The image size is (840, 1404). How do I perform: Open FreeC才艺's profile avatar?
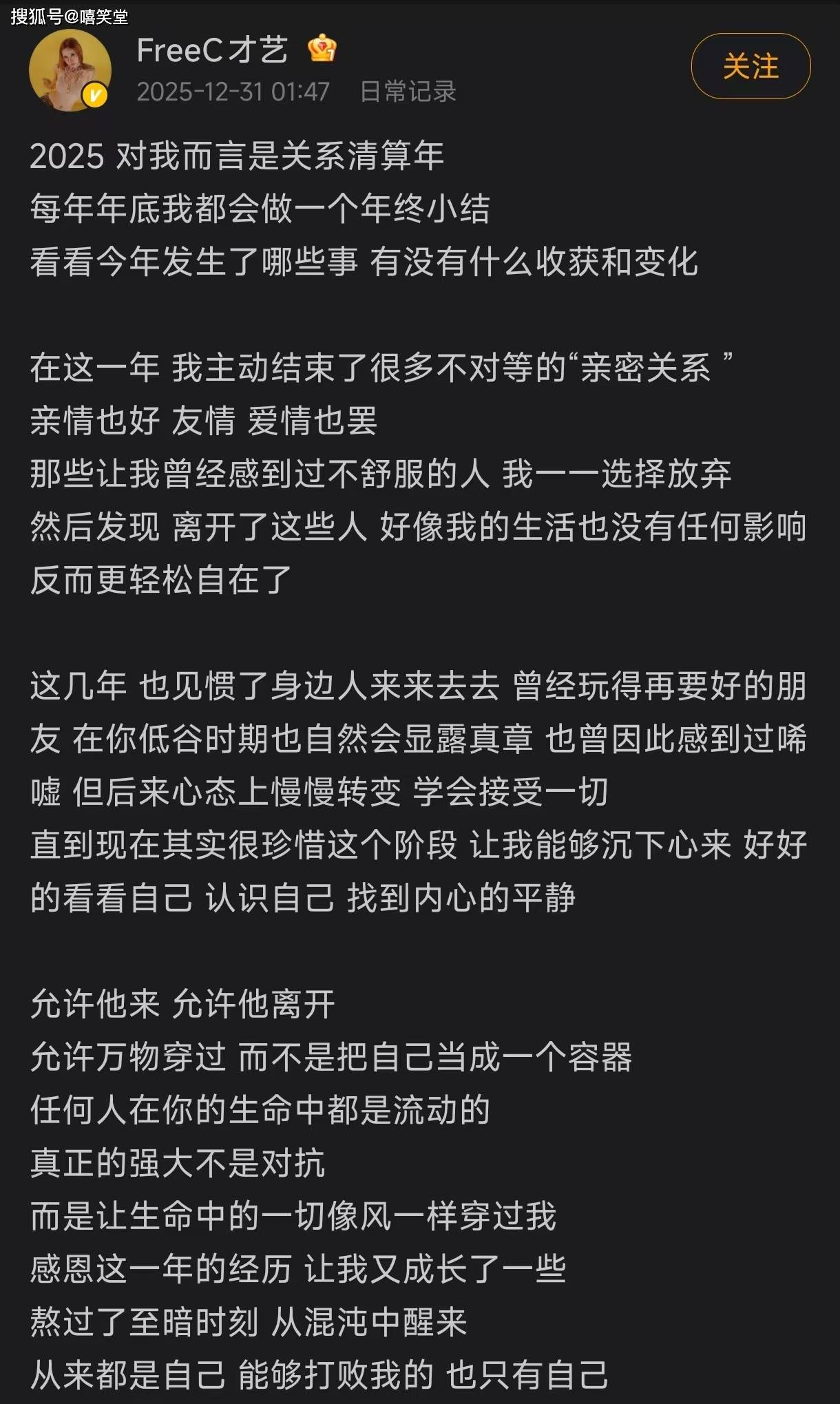pos(70,70)
